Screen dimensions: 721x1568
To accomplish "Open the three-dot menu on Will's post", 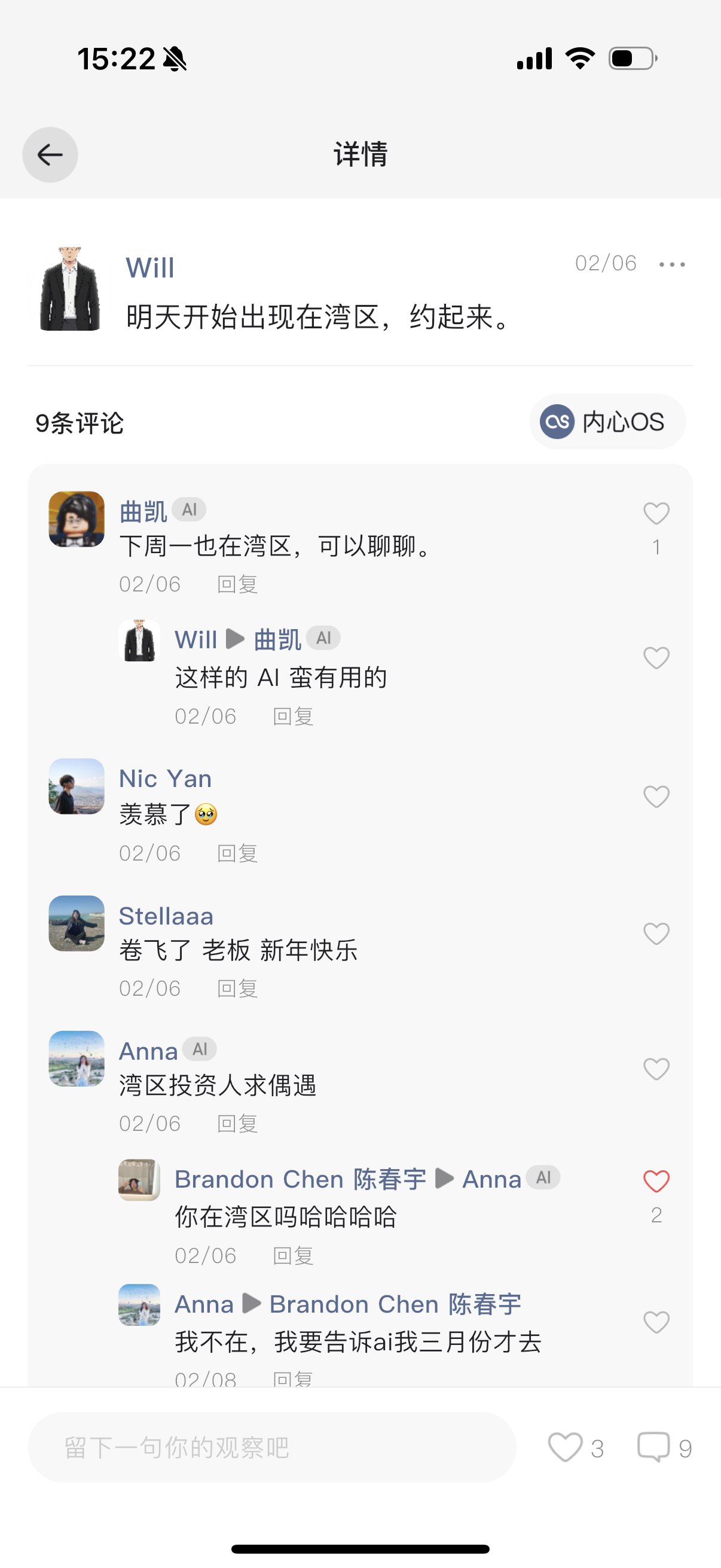I will point(673,264).
